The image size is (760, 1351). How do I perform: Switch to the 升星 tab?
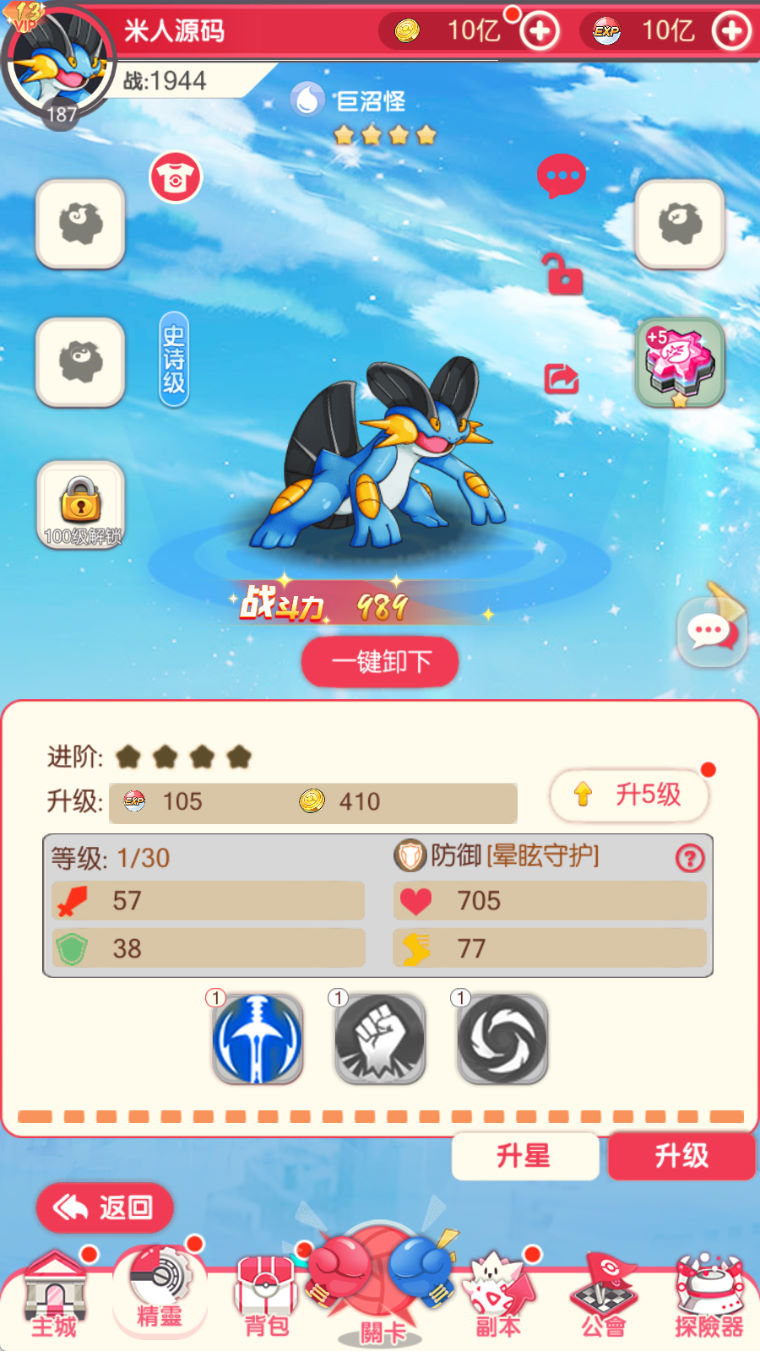[524, 1157]
